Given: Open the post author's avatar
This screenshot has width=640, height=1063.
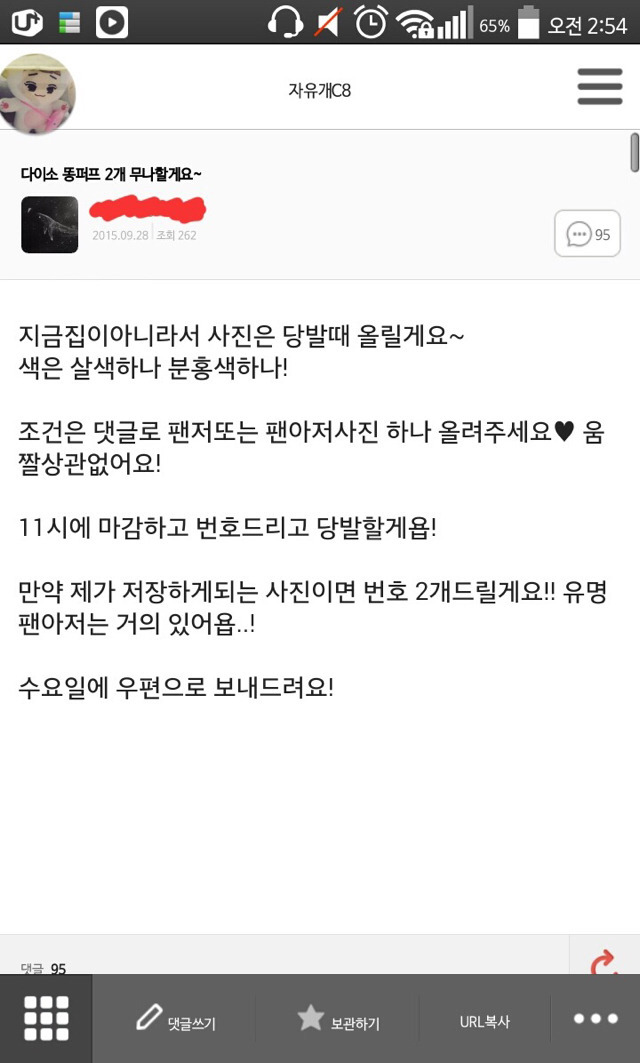Looking at the screenshot, I should coord(49,224).
